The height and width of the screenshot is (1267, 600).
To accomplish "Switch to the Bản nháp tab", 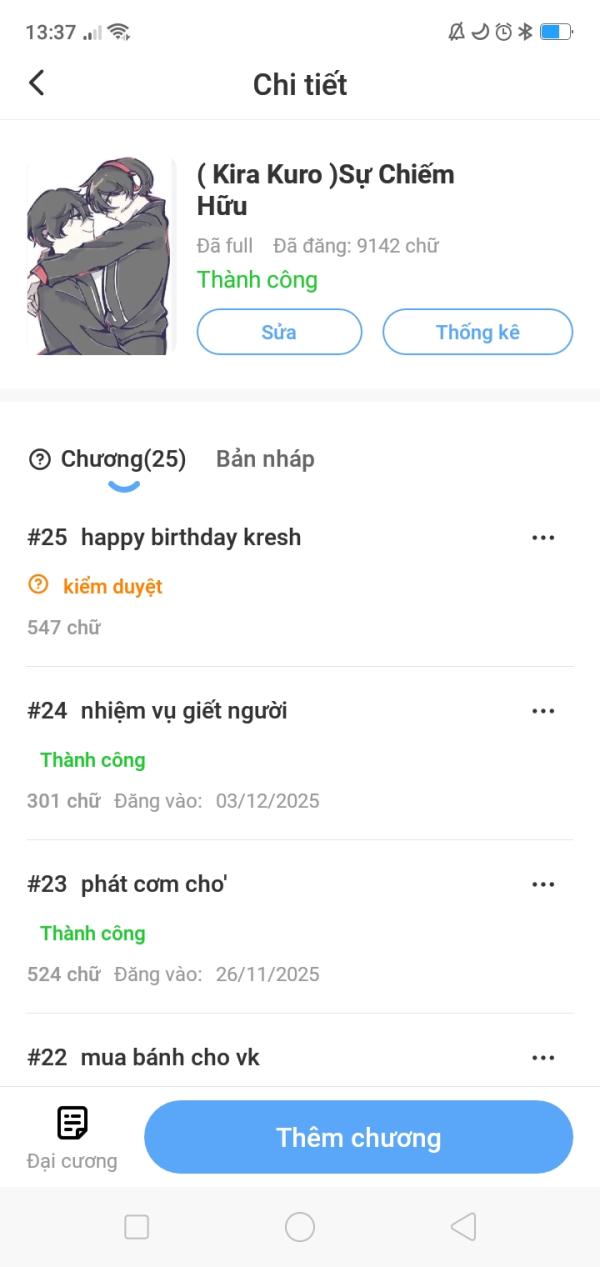I will (265, 459).
